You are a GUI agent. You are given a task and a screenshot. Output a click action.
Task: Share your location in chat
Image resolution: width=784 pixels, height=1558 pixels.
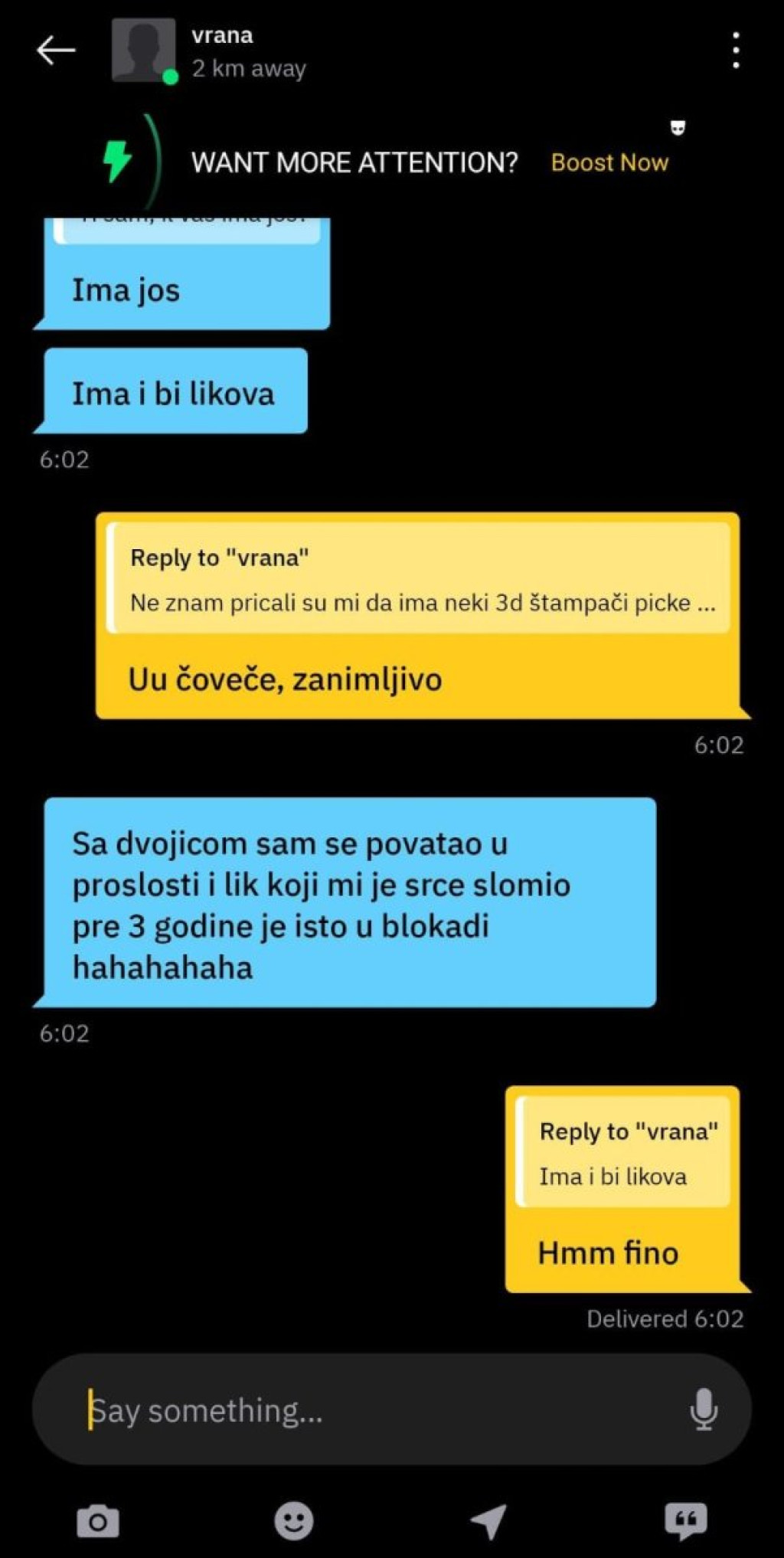(x=489, y=1521)
